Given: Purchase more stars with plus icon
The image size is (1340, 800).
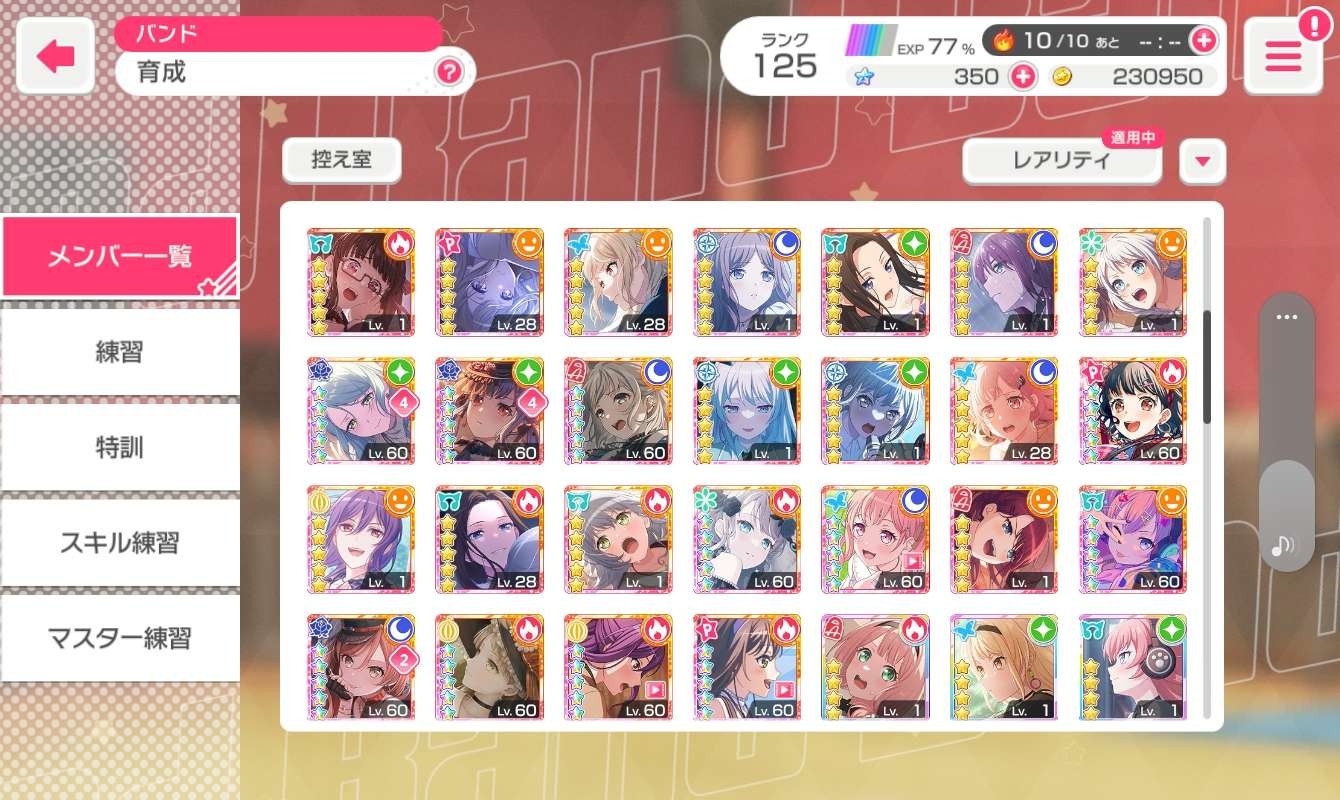Looking at the screenshot, I should pyautogui.click(x=1022, y=77).
